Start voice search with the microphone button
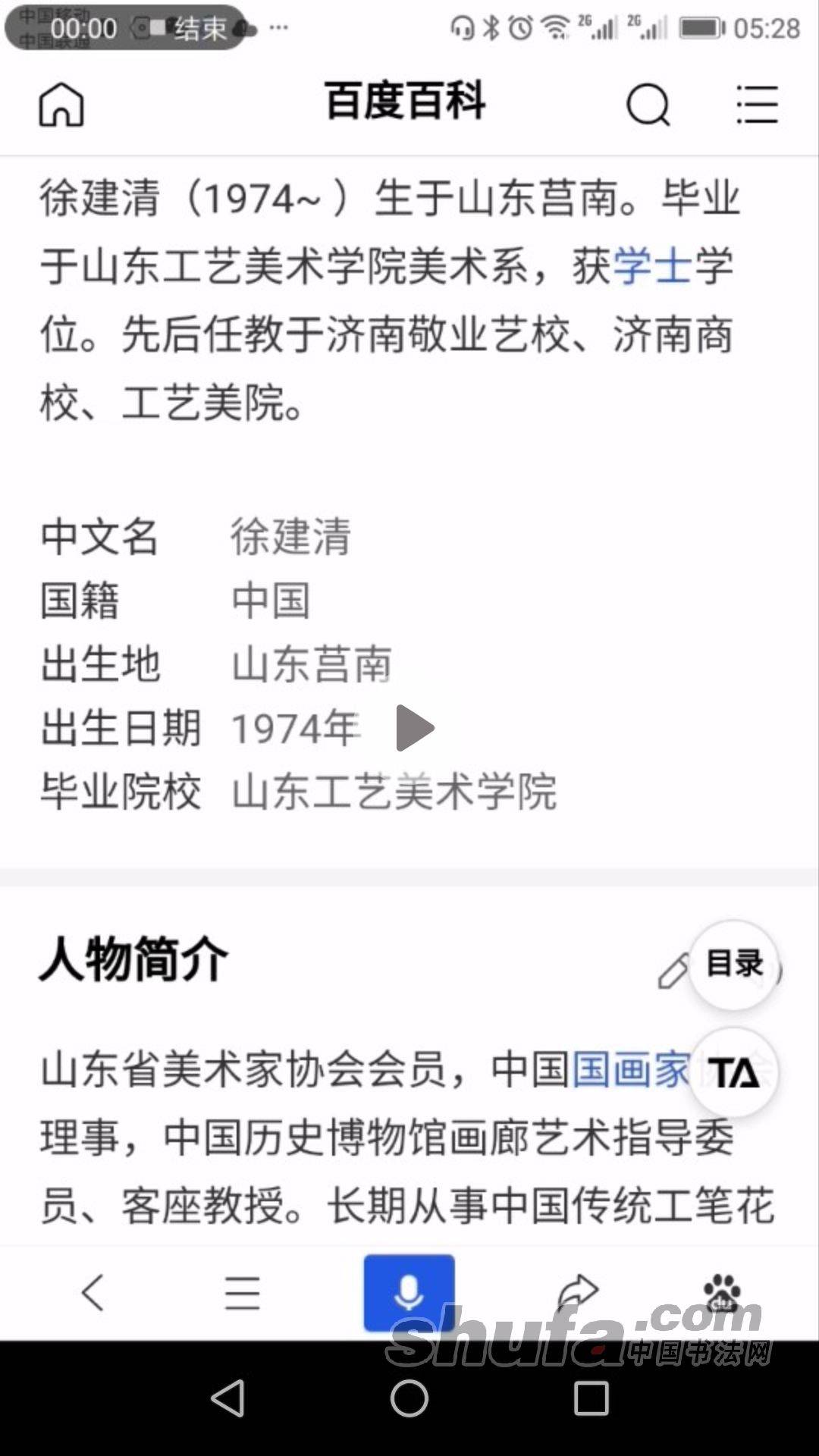 click(x=409, y=1292)
